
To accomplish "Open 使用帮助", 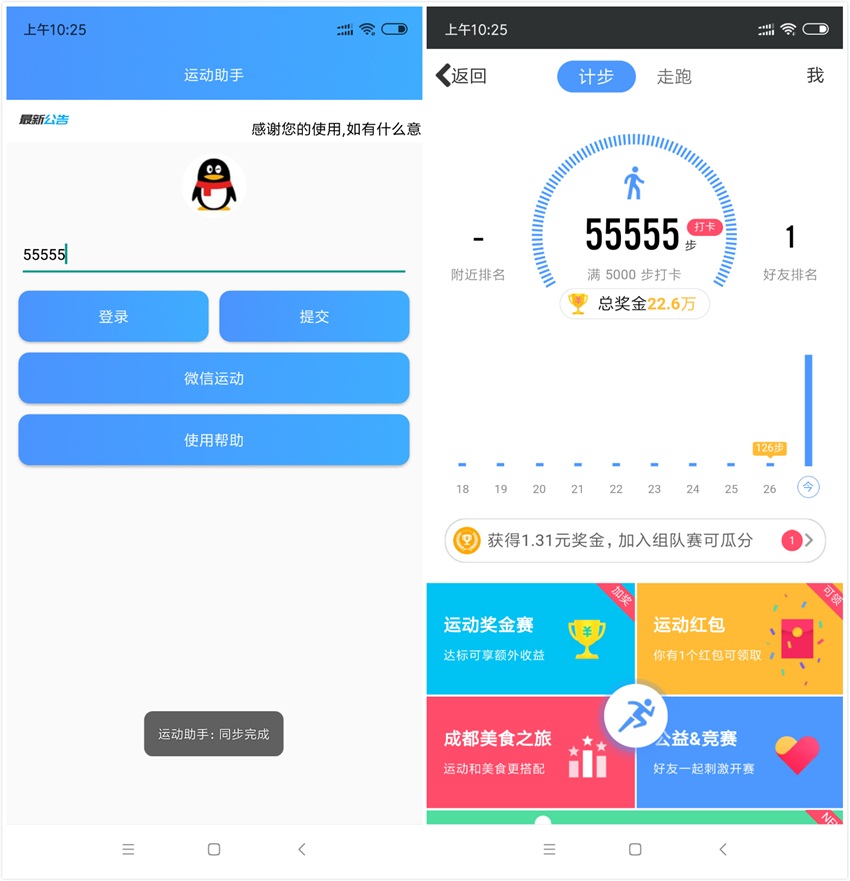I will pos(214,440).
